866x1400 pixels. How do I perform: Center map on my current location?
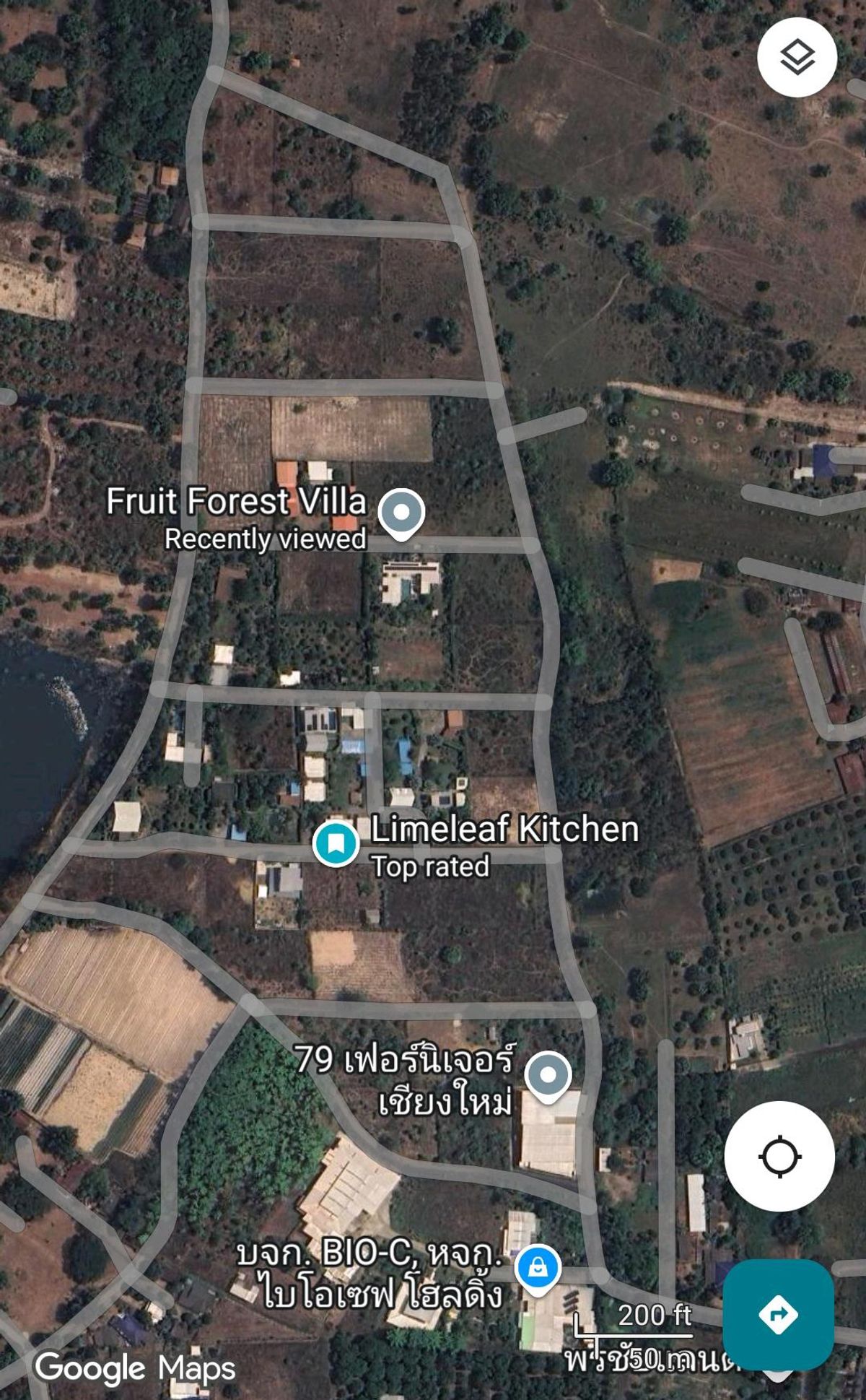779,1156
